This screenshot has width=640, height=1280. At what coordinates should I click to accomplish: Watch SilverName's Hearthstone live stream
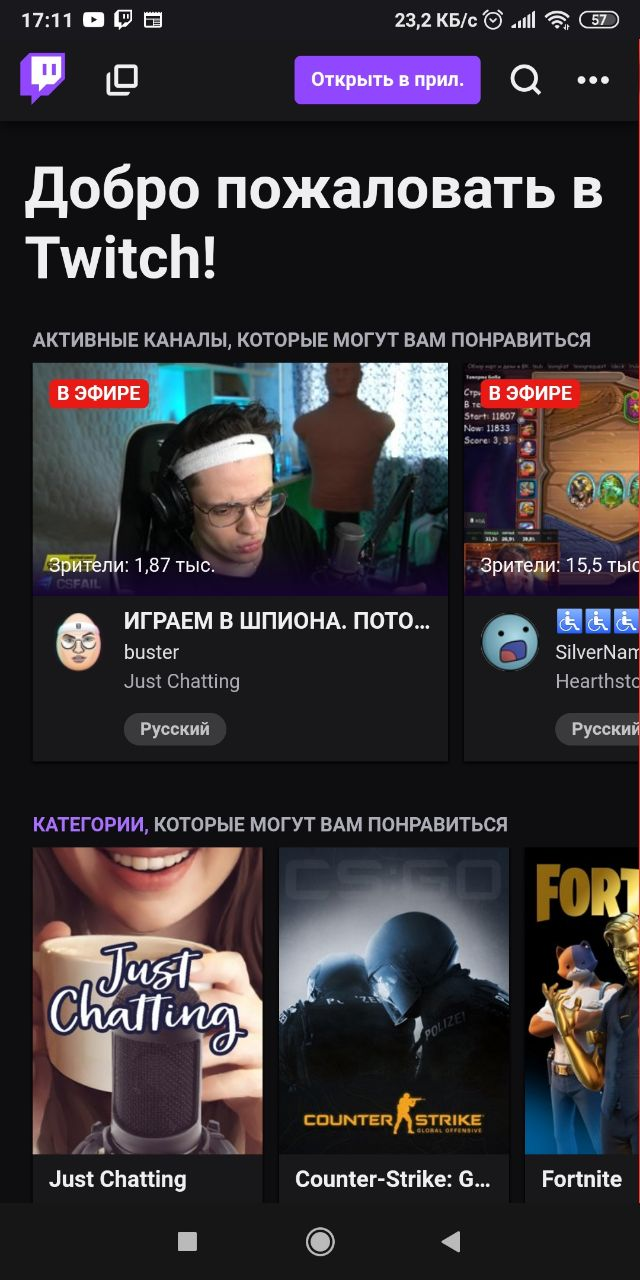[552, 479]
